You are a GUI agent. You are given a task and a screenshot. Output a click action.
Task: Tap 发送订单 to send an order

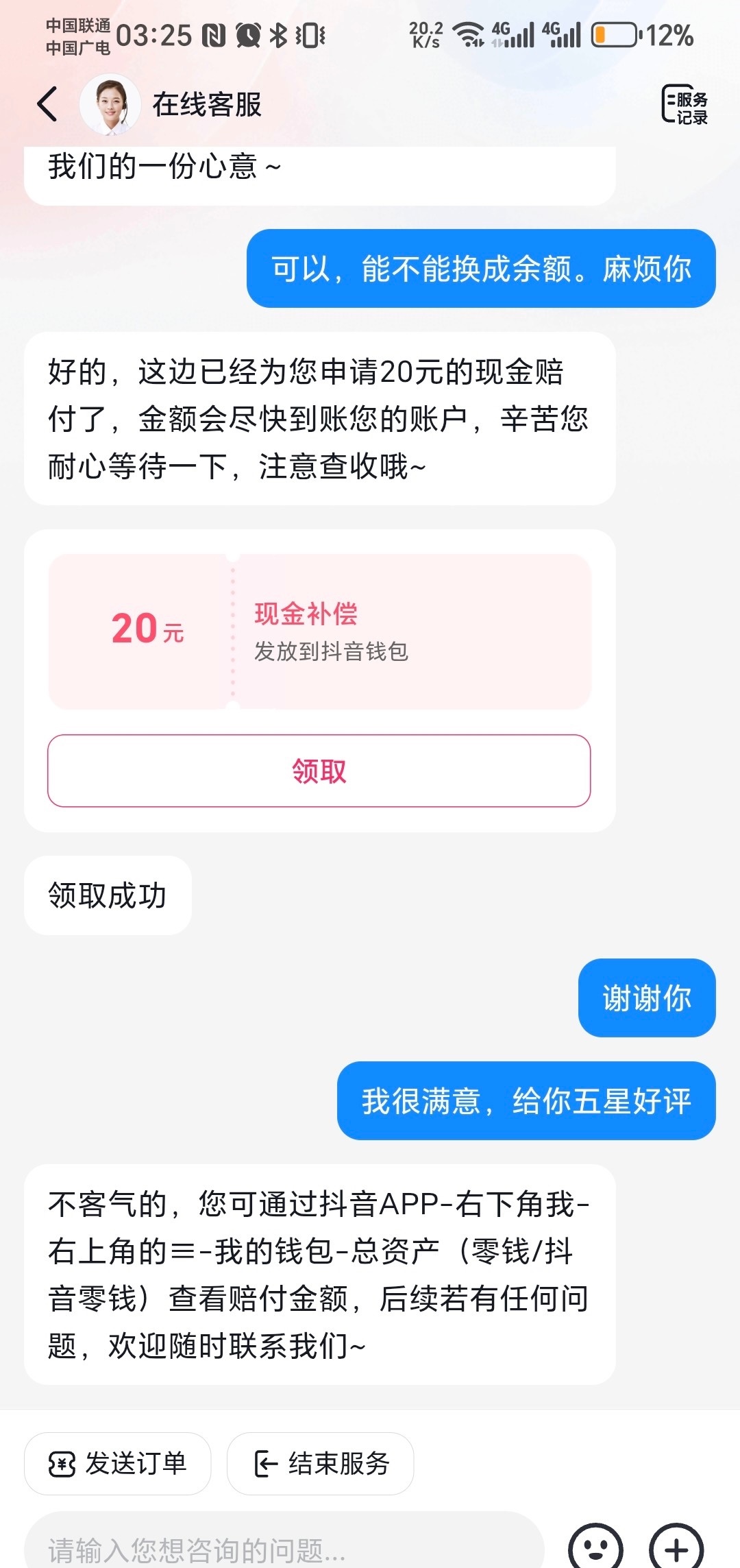click(x=117, y=1463)
